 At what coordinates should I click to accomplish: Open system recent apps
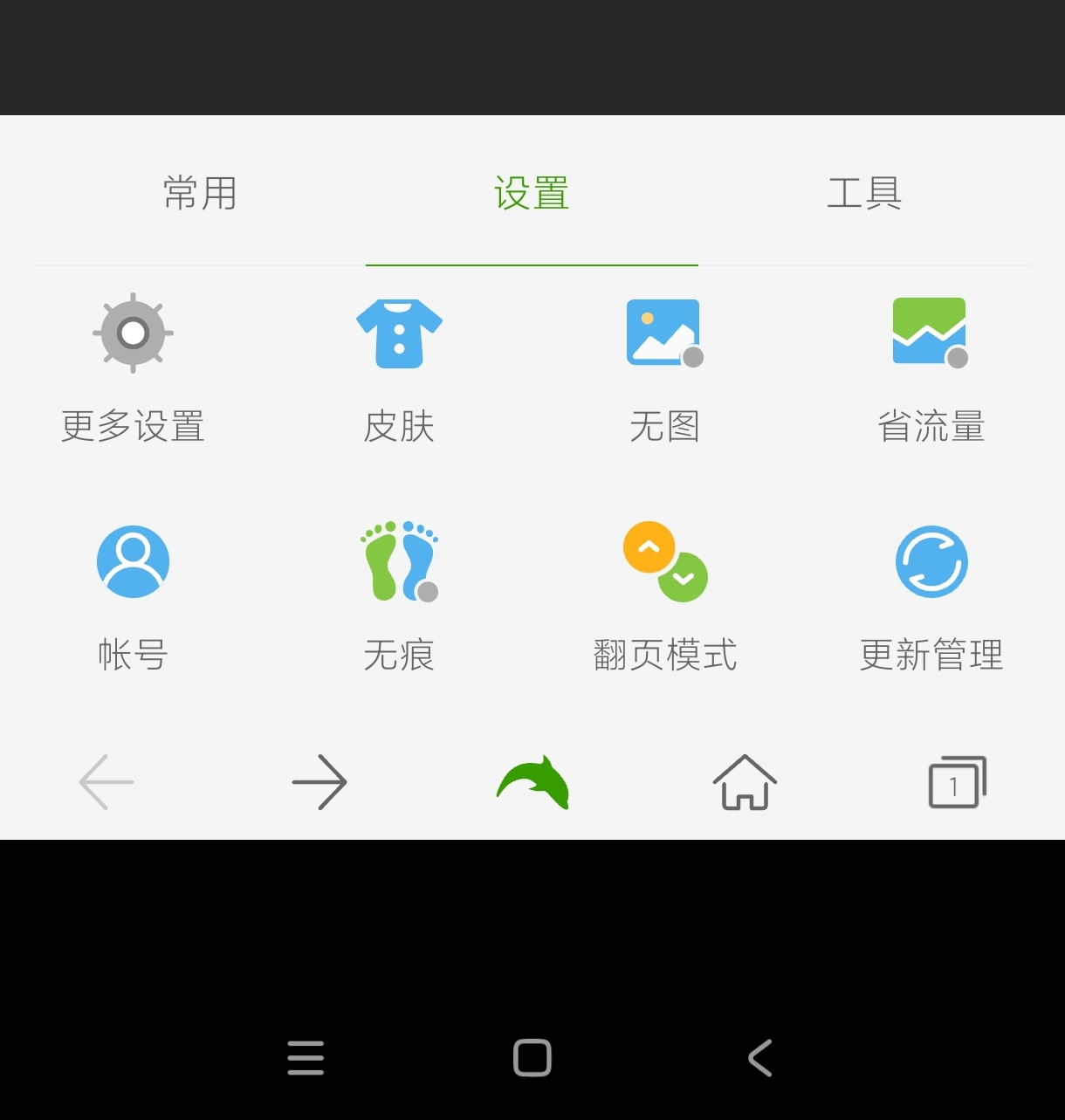point(306,1058)
